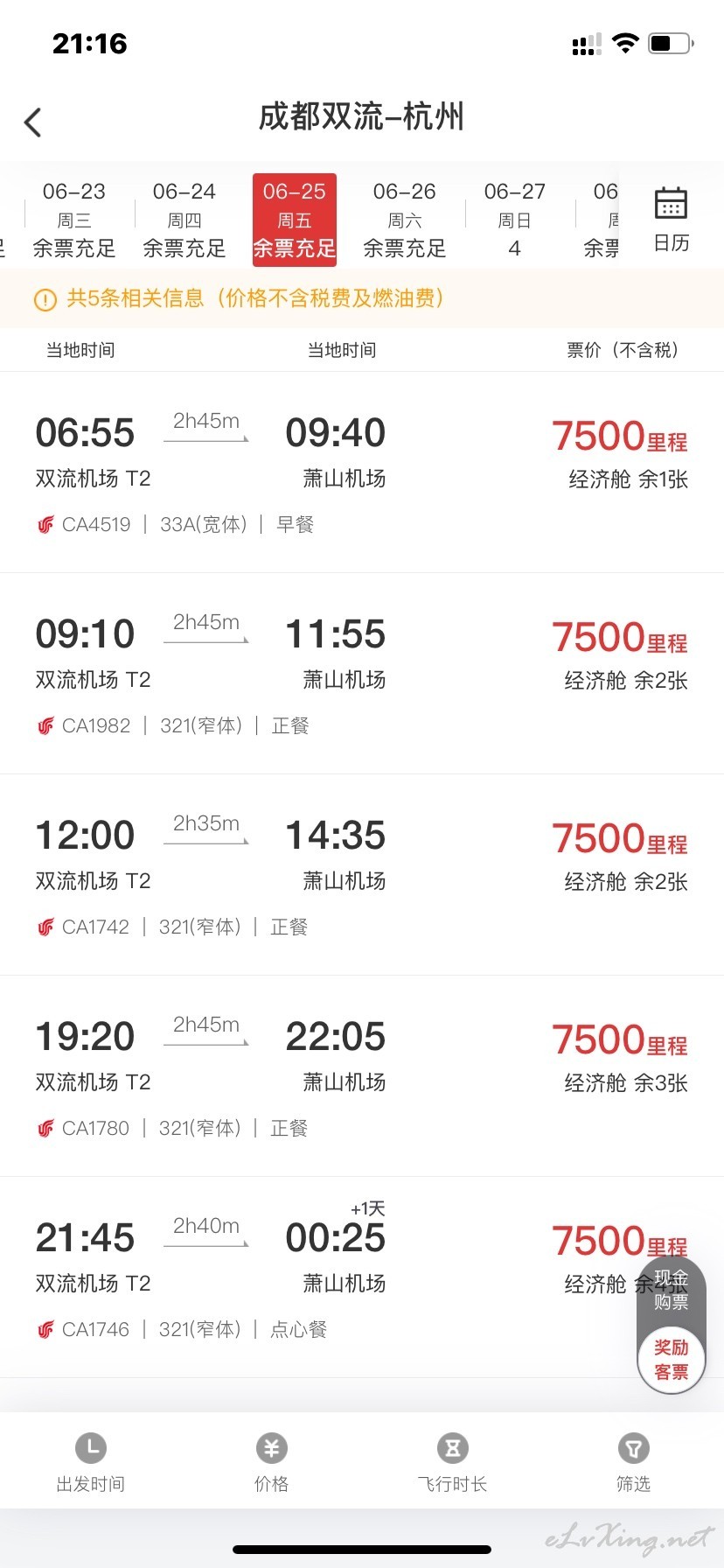
Task: Open the 日历 calendar picker
Action: tap(672, 220)
